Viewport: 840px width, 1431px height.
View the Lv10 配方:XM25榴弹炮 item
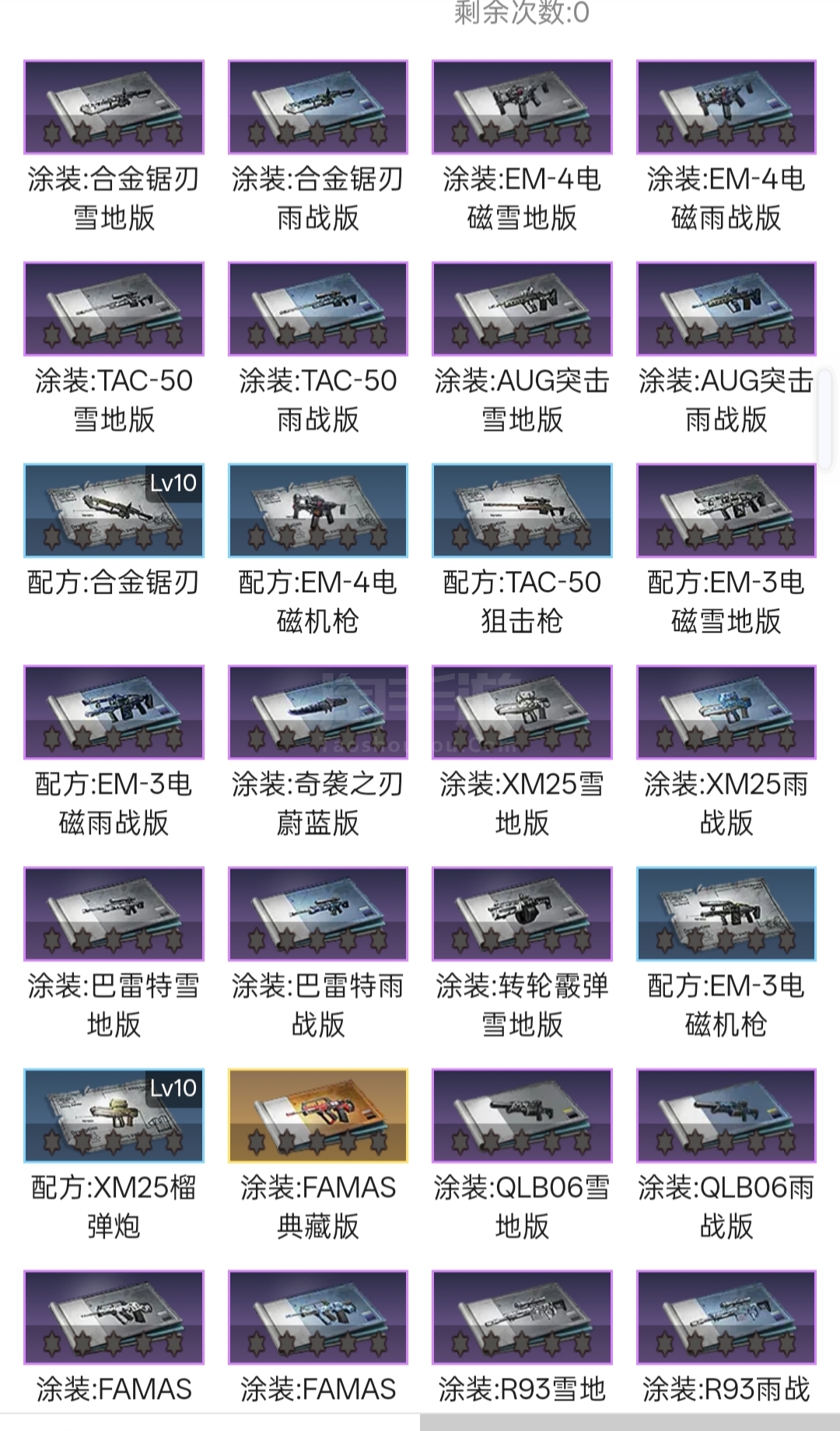(x=114, y=1115)
